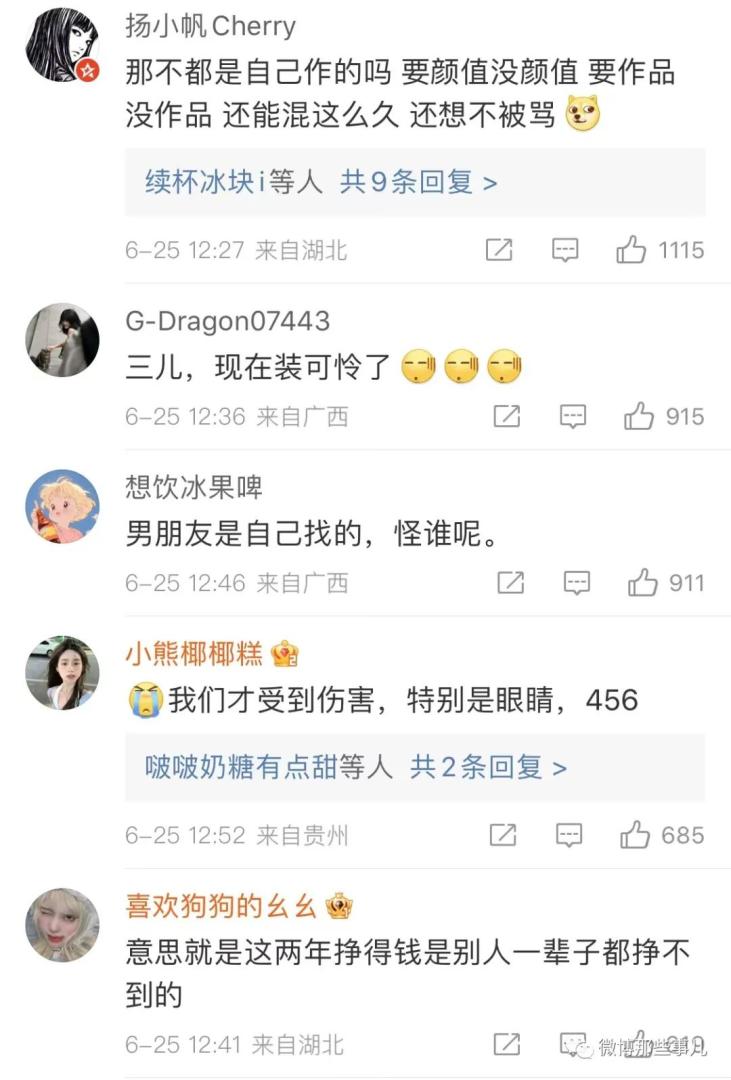Like G-Dragon07443's comment
The width and height of the screenshot is (731, 1080).
pos(639,416)
